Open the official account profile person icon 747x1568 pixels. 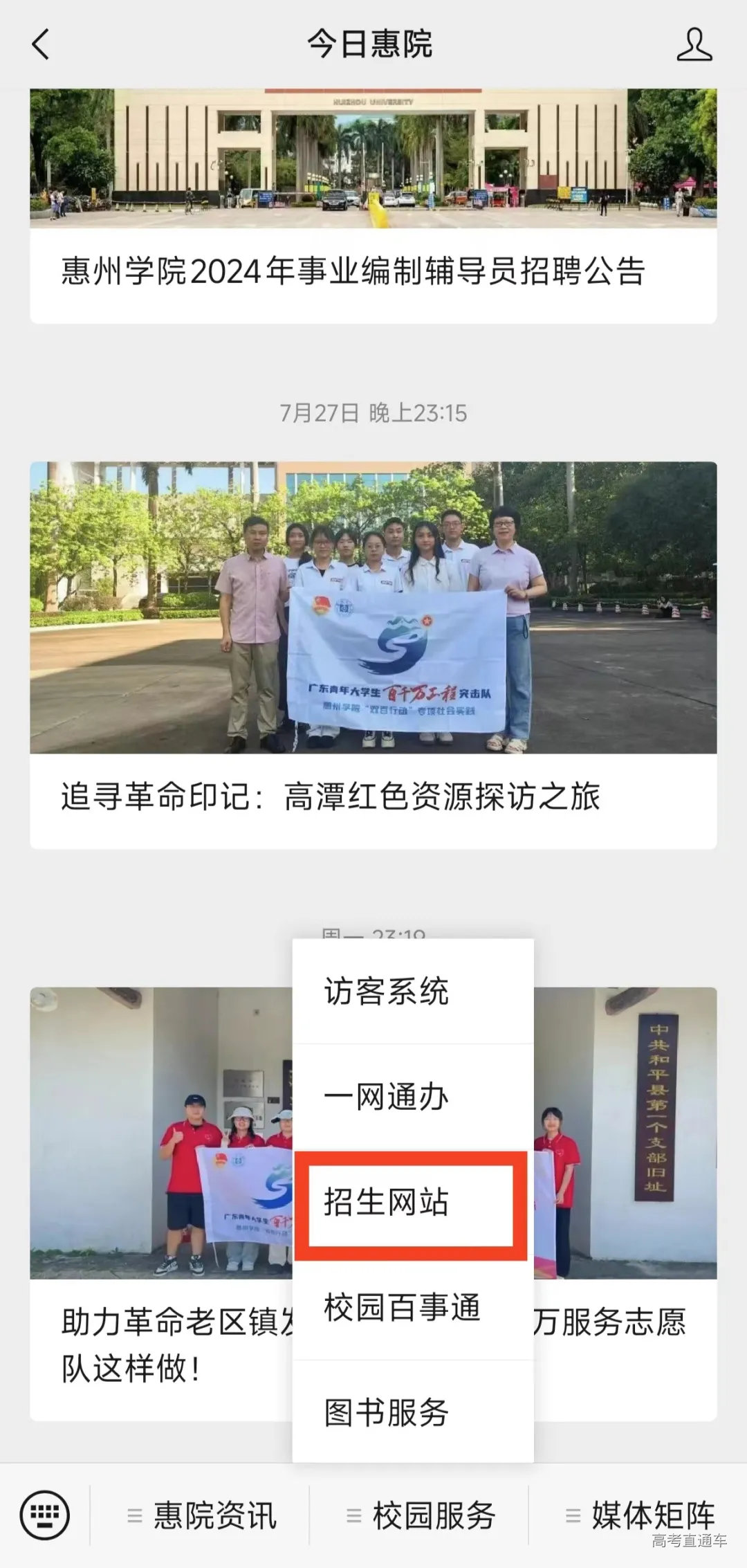[697, 44]
